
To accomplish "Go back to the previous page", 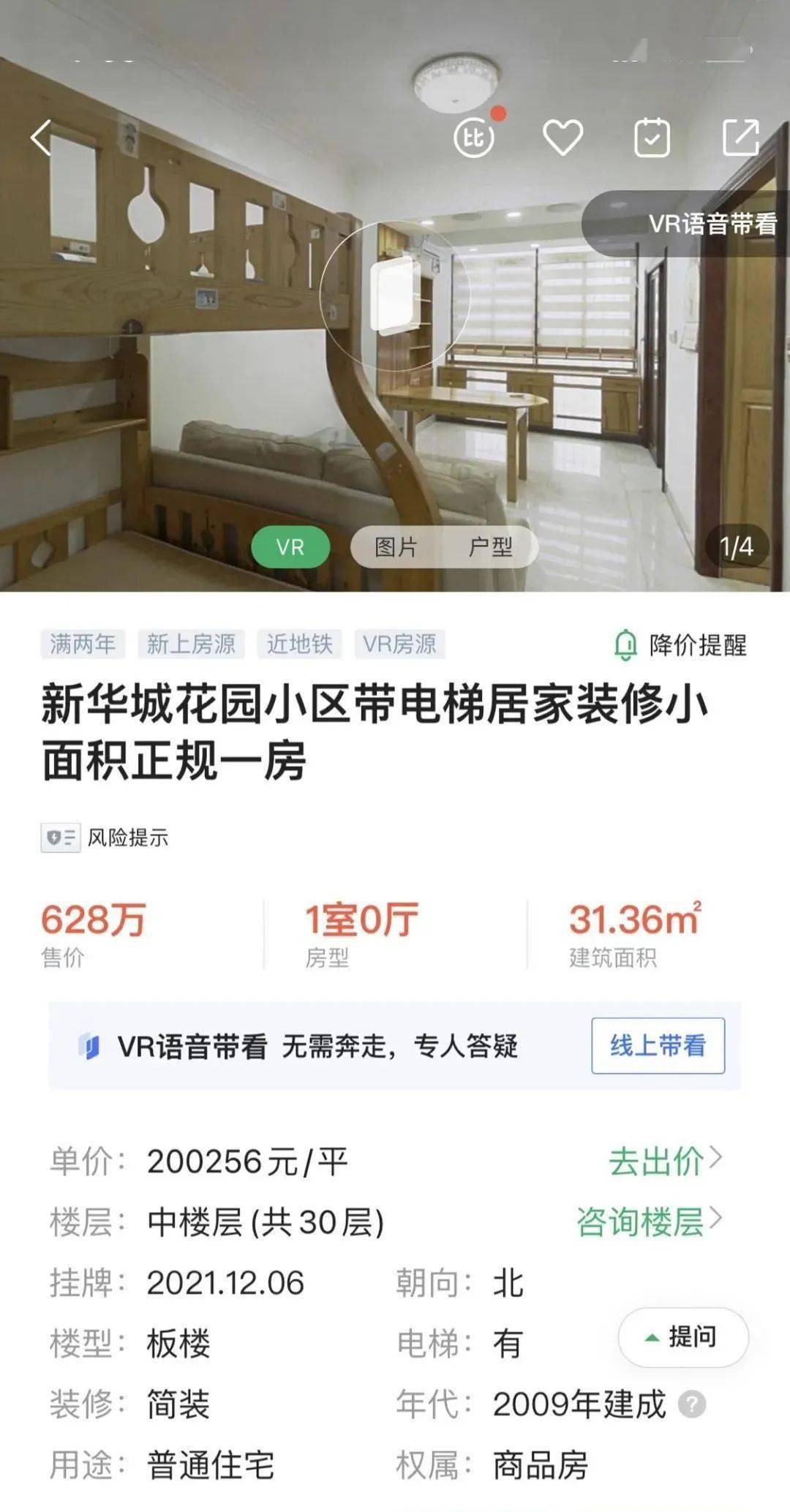I will [42, 138].
